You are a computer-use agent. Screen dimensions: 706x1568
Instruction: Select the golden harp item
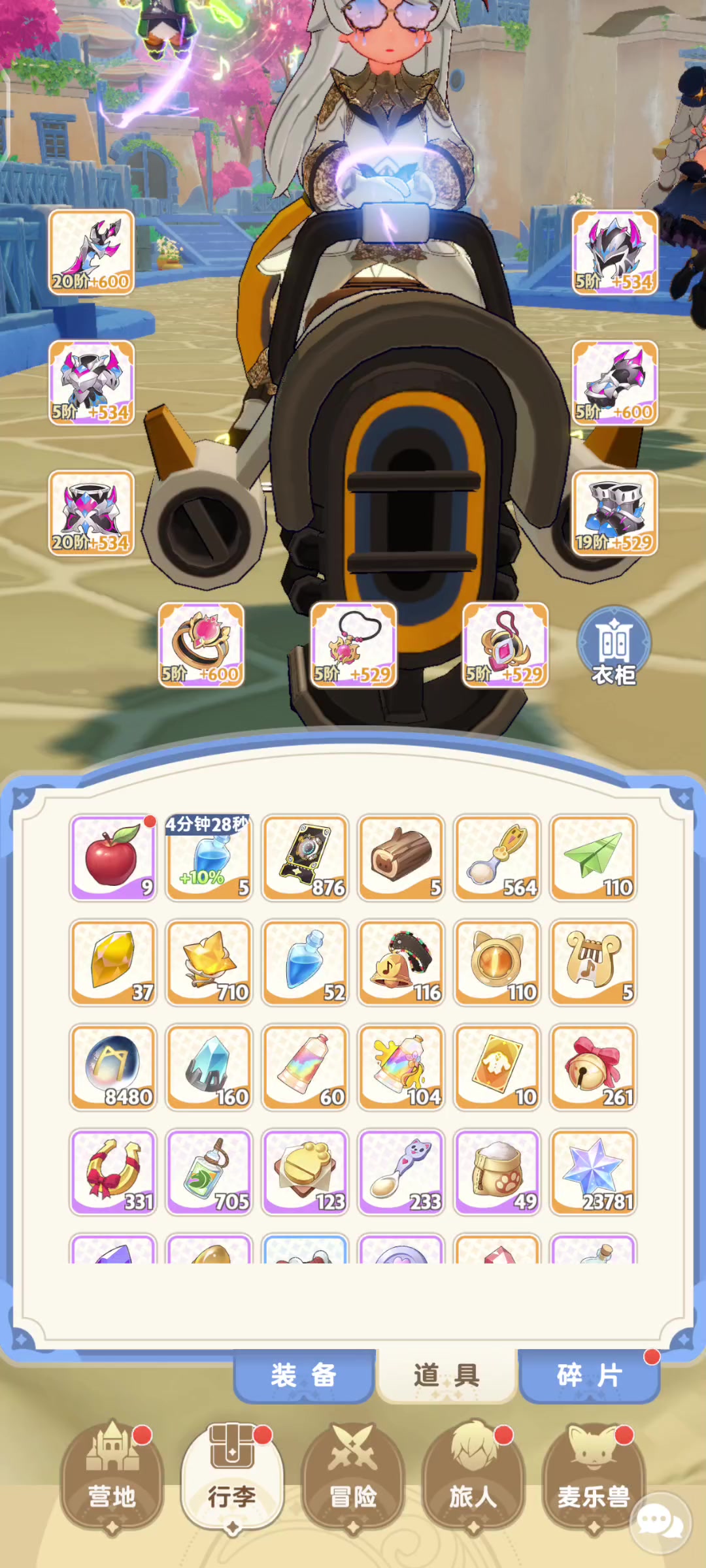coord(594,962)
